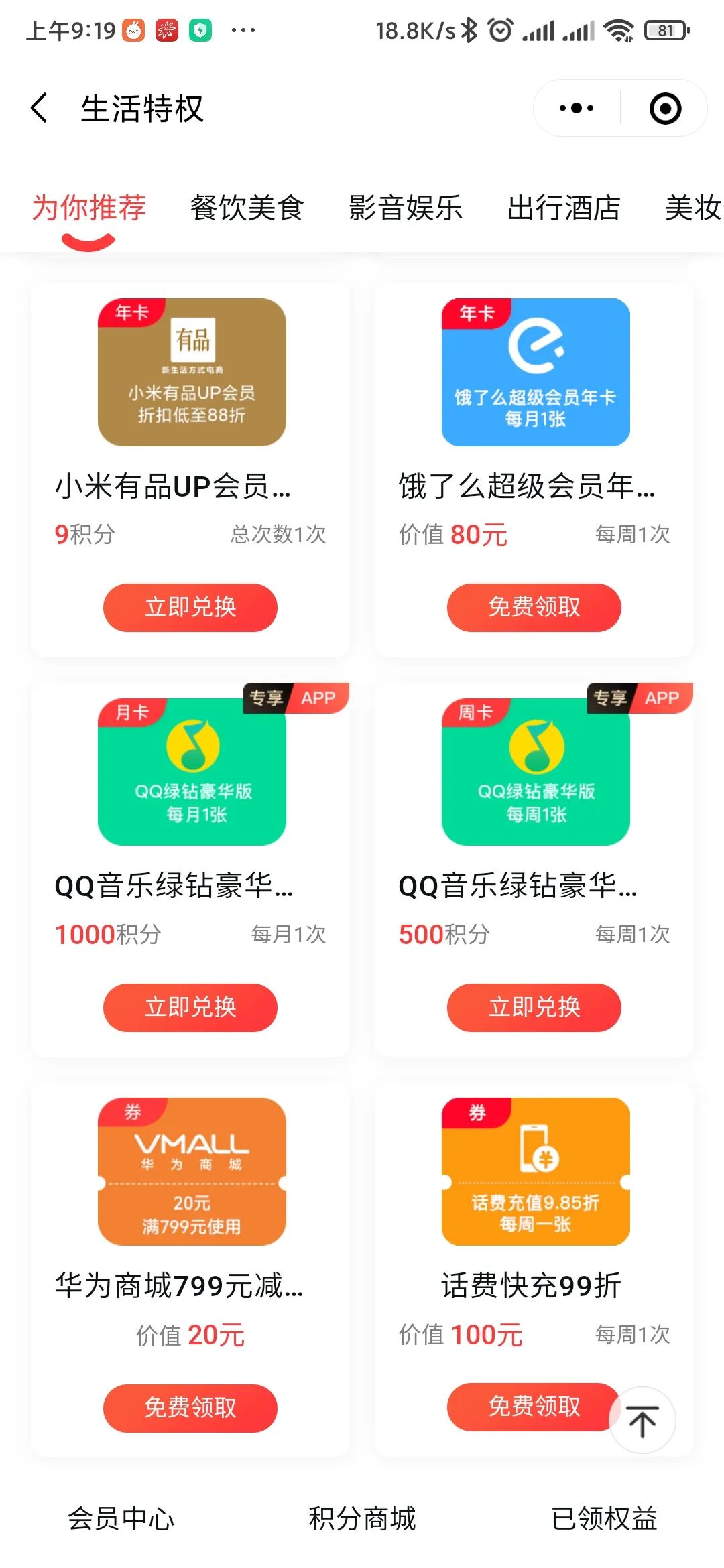Switch to 影音娱乐 tab

point(406,208)
